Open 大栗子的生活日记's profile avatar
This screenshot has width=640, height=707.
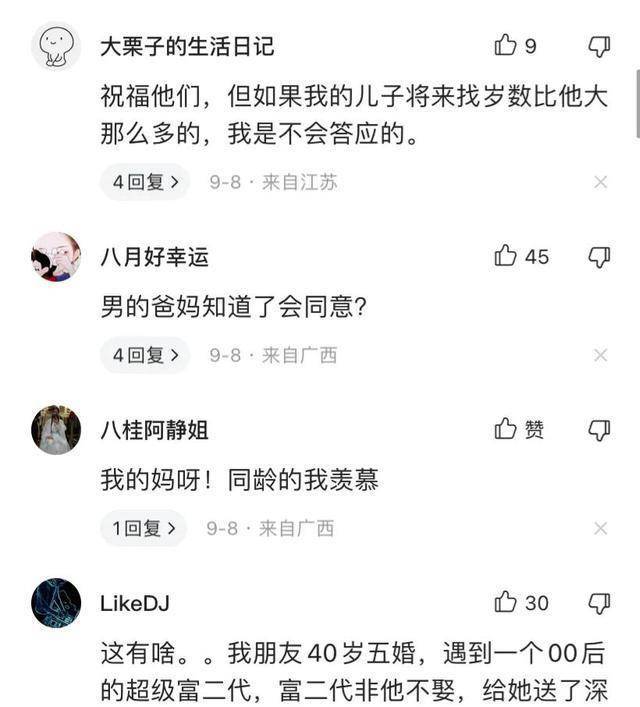point(56,45)
